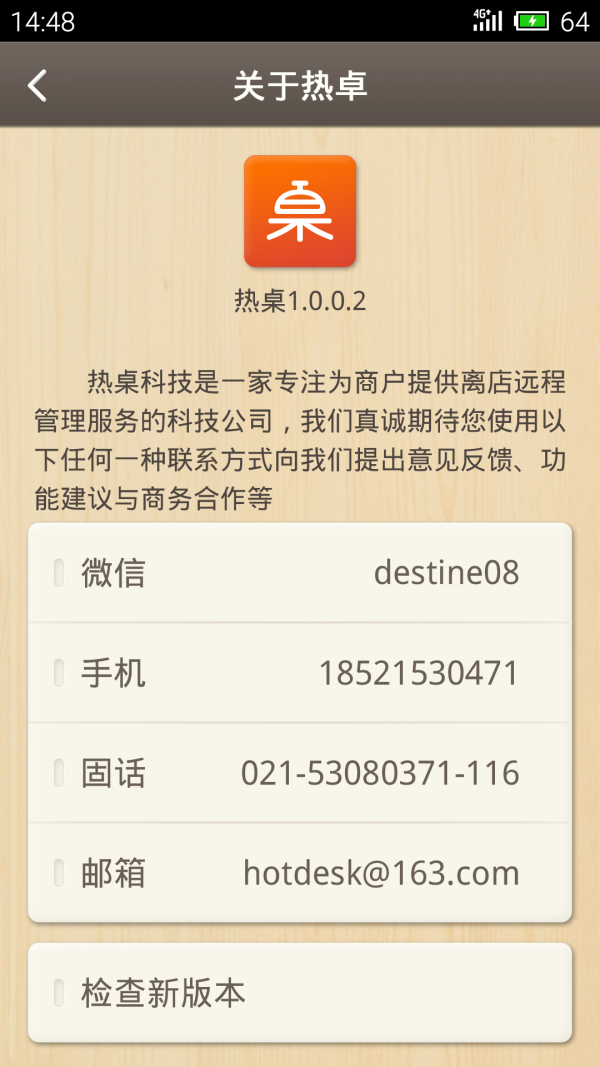Open the 邮箱 hotdesk@163.com row
The width and height of the screenshot is (600, 1067).
click(300, 873)
